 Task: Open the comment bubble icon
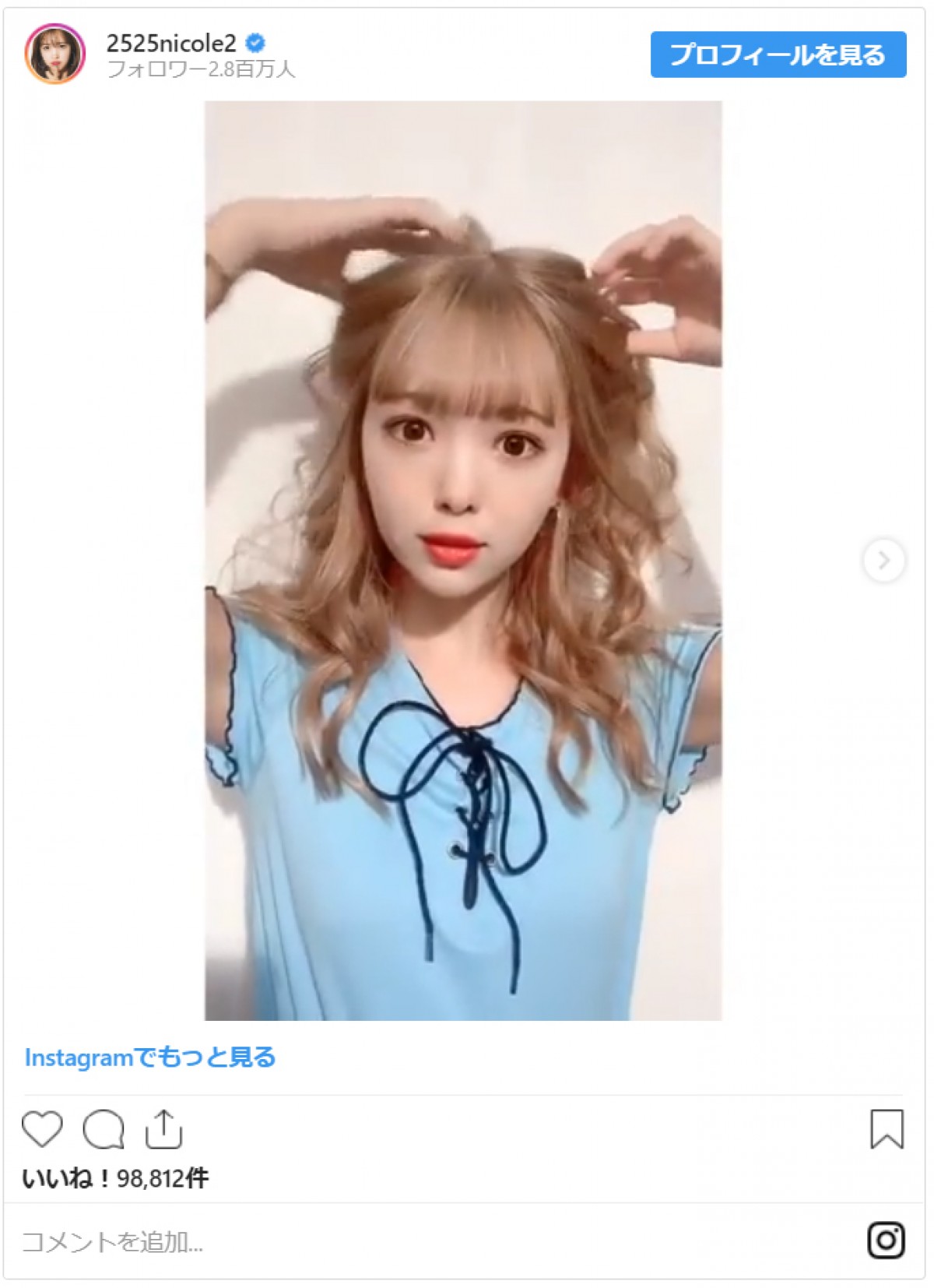(x=104, y=1129)
